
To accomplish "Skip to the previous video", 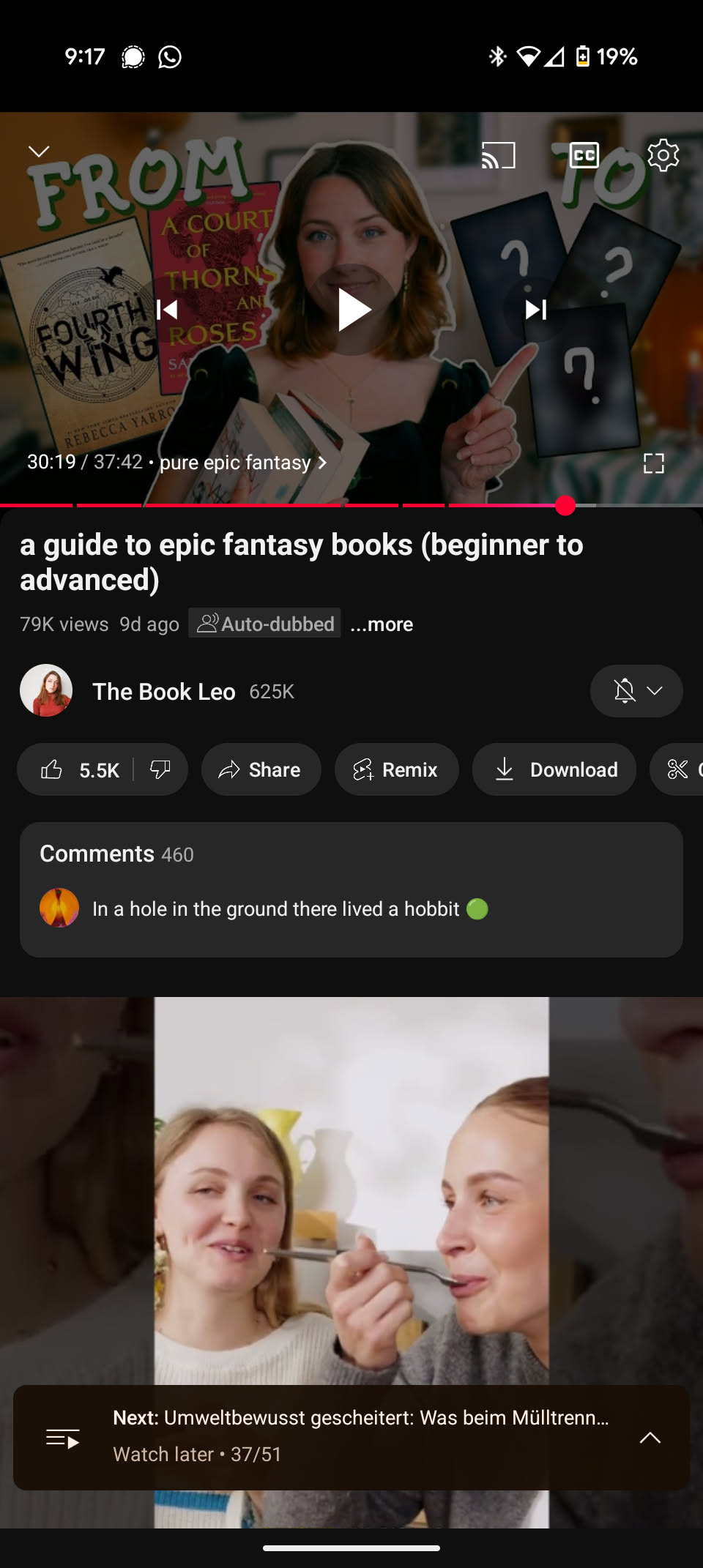I will [x=168, y=310].
